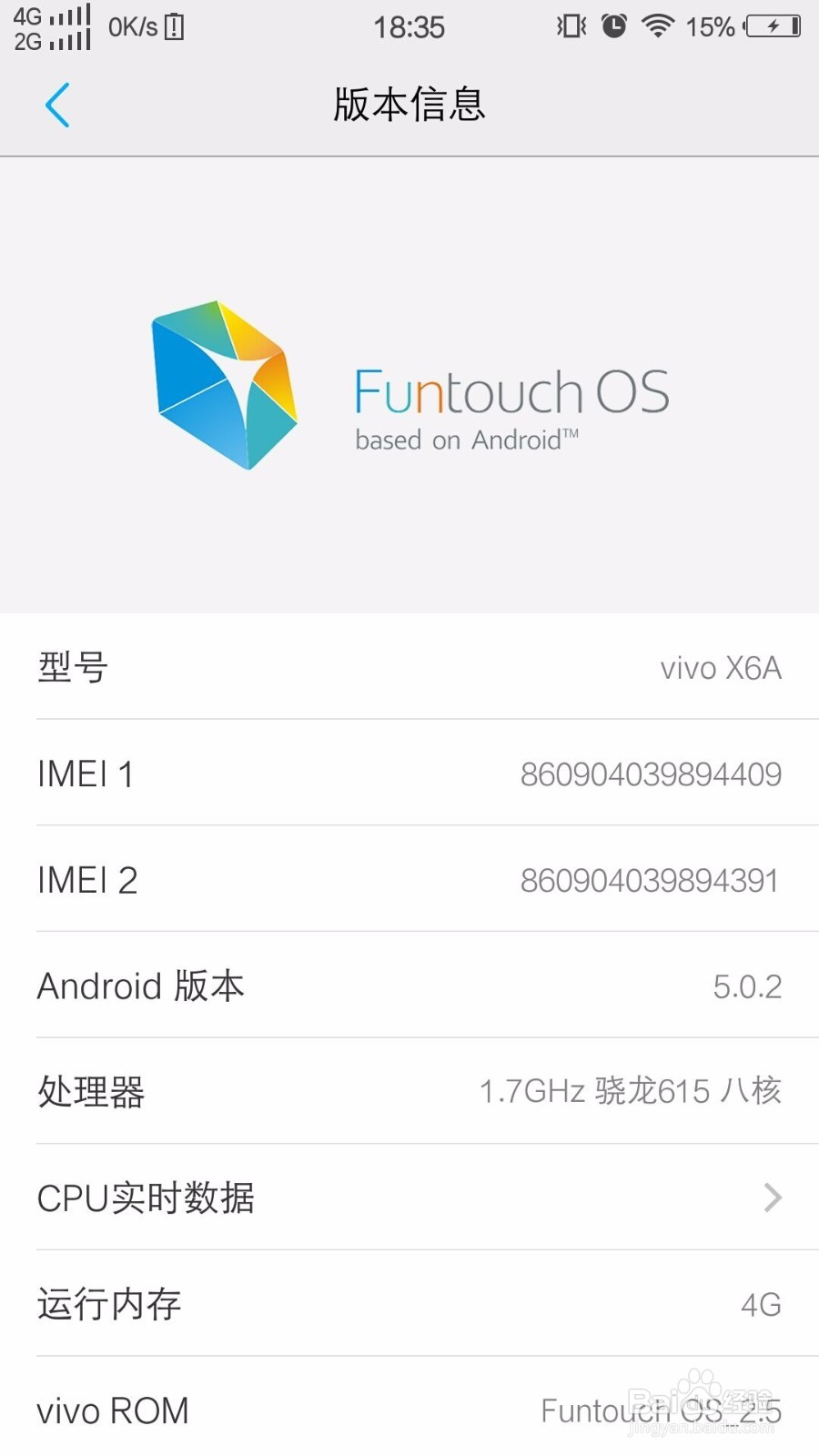Tap the 运行内存 row showing 4G
The width and height of the screenshot is (819, 1456).
pyautogui.click(x=409, y=1303)
